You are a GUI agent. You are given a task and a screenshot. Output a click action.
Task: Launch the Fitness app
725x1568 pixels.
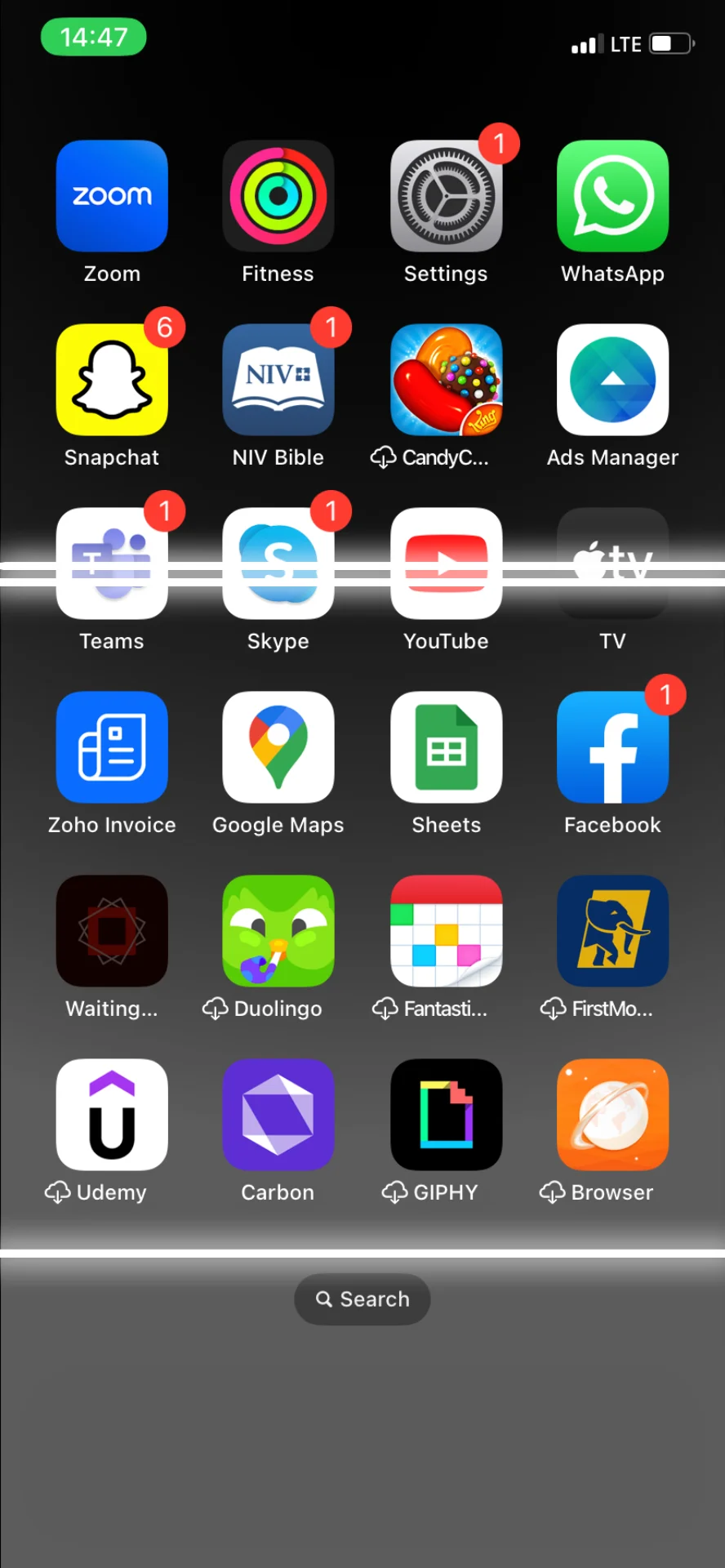278,196
